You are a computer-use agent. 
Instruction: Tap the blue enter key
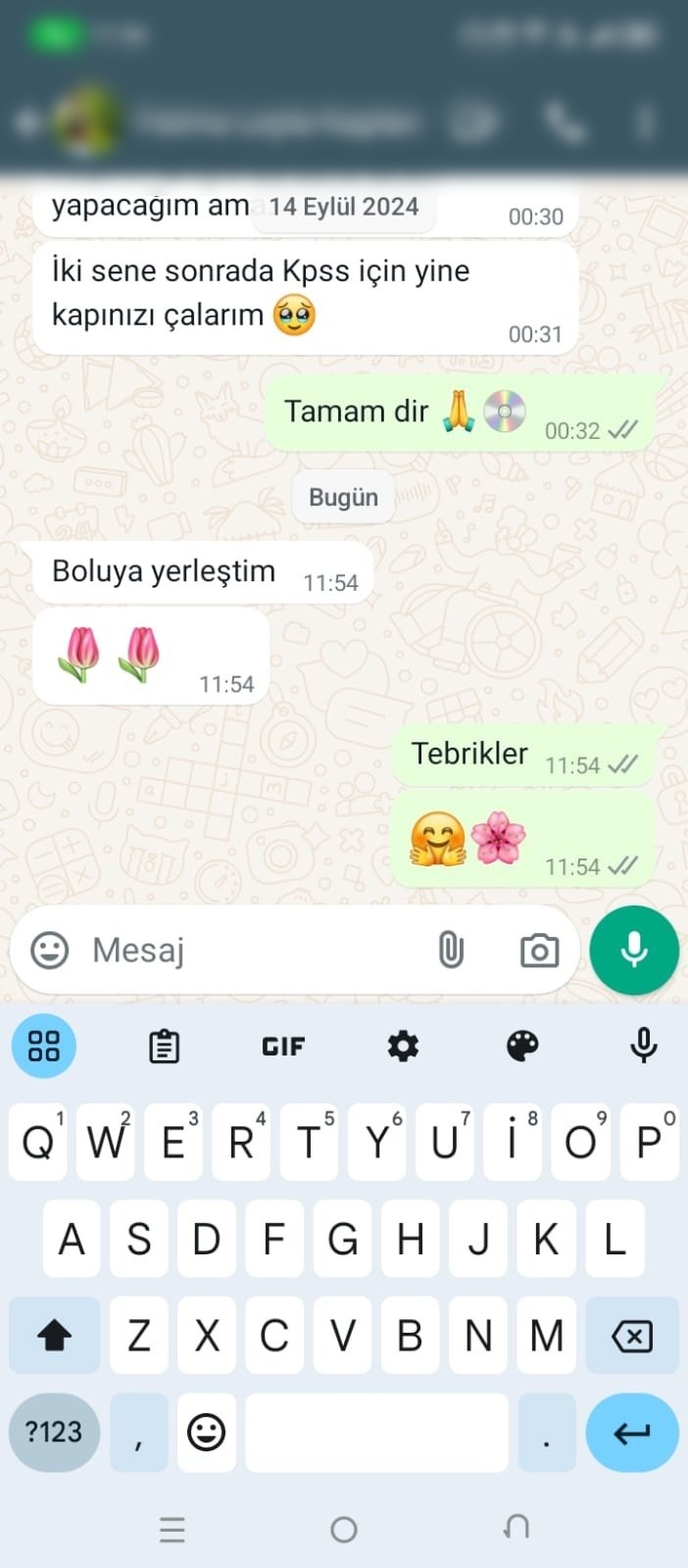point(632,1432)
